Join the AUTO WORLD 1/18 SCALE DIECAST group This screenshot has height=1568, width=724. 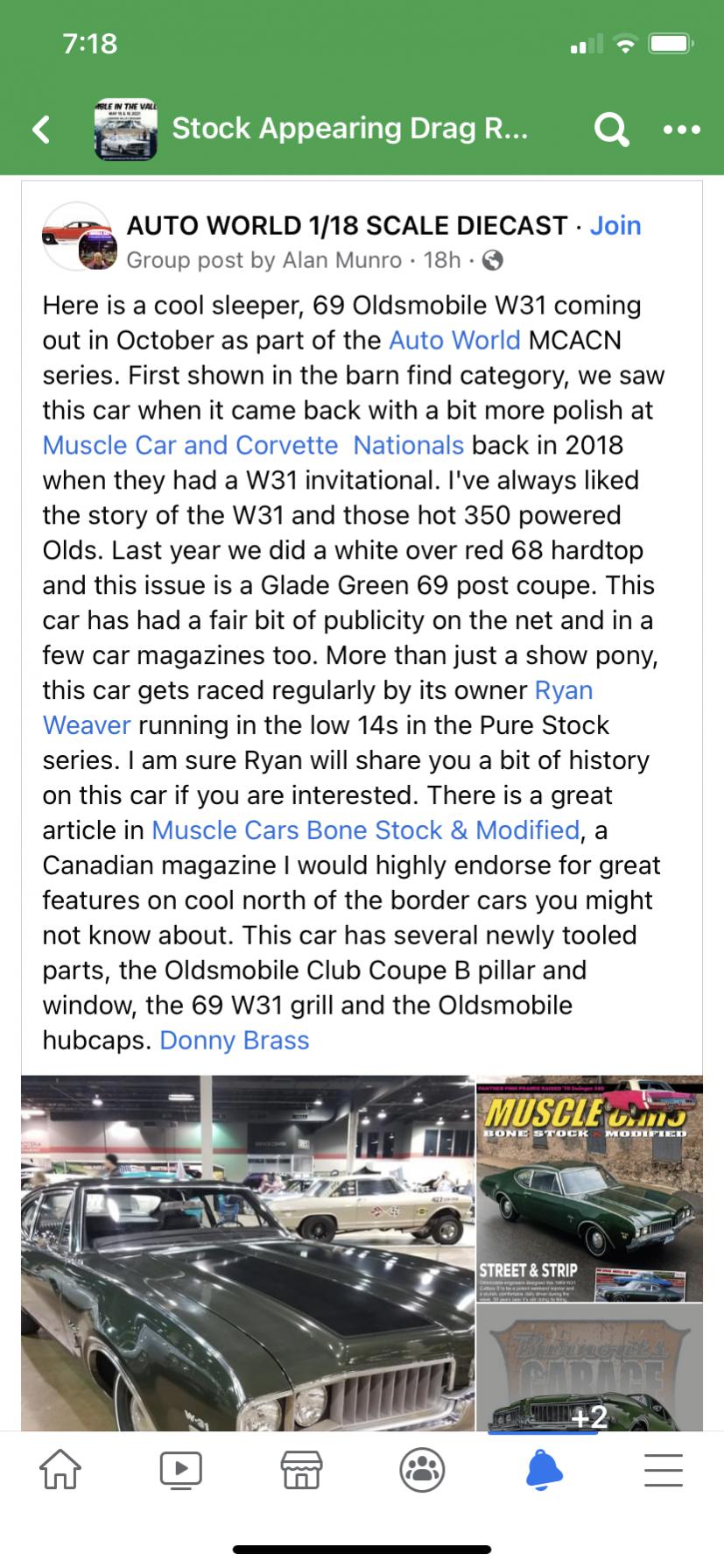tap(615, 225)
